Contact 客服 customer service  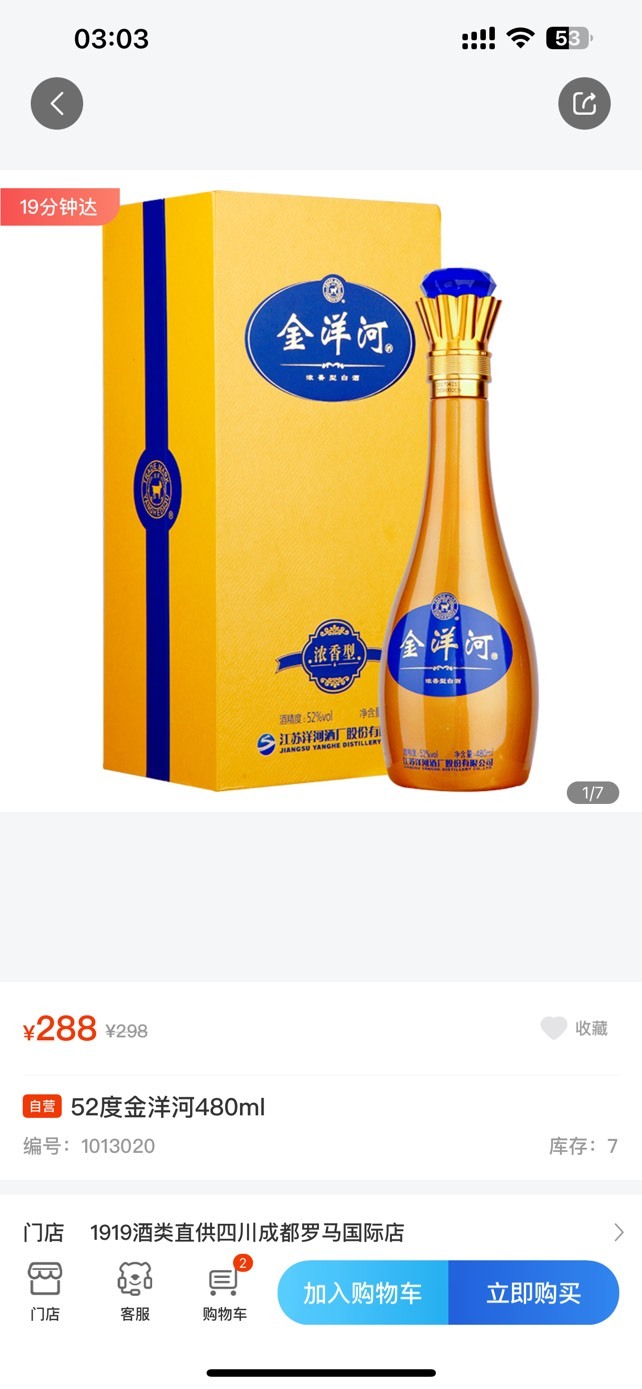pos(135,1292)
